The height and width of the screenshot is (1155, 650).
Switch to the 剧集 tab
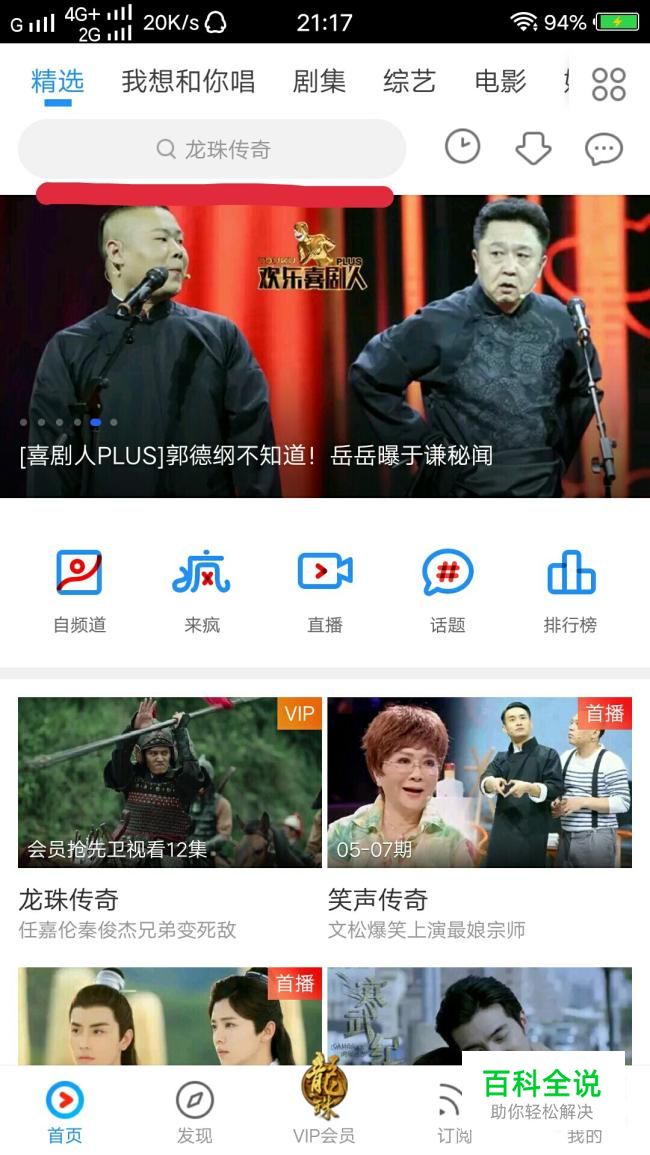tap(319, 82)
